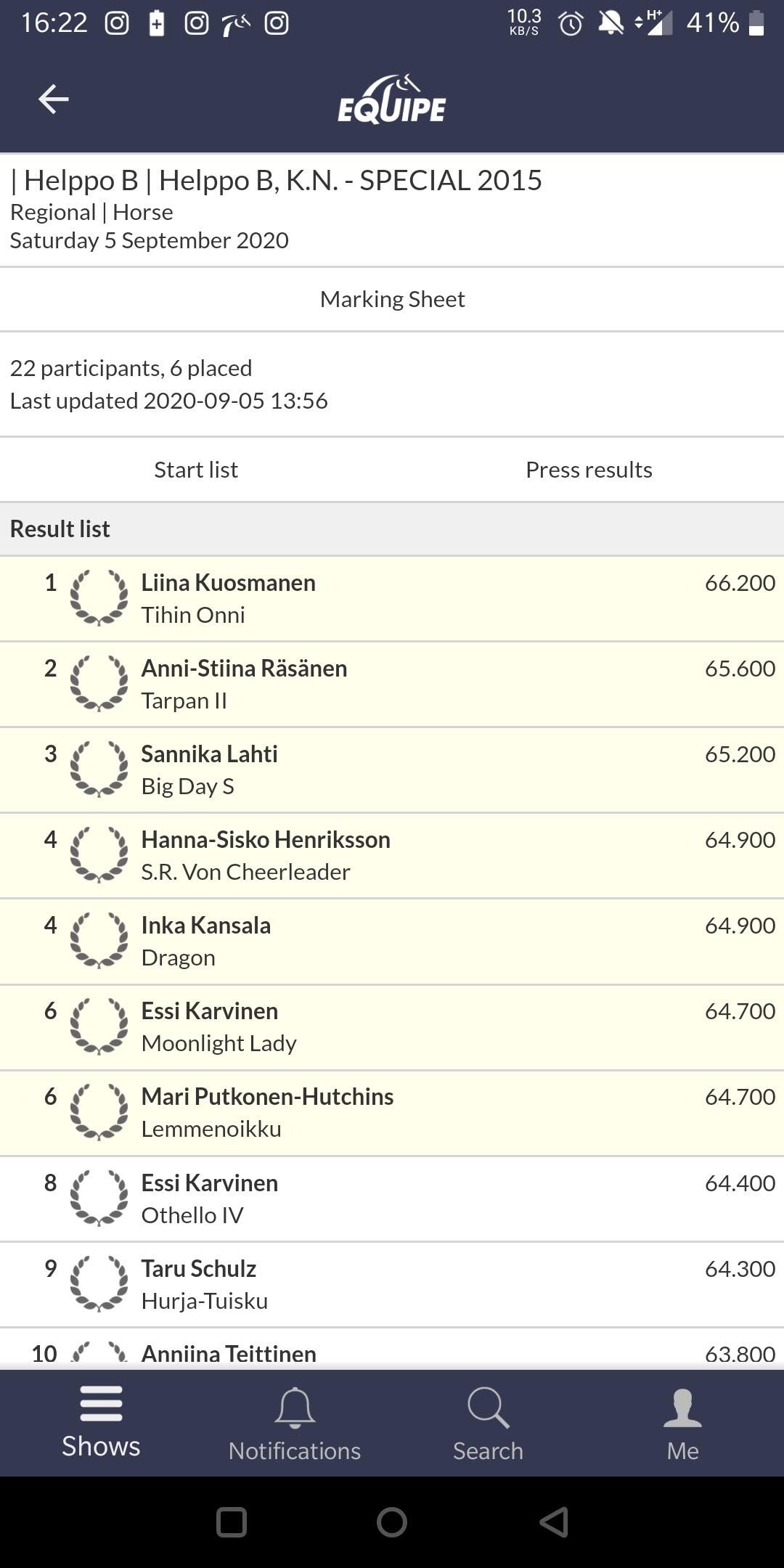The image size is (784, 1568).
Task: Open Anni-Stiina Räsänen's result row
Action: [x=392, y=685]
